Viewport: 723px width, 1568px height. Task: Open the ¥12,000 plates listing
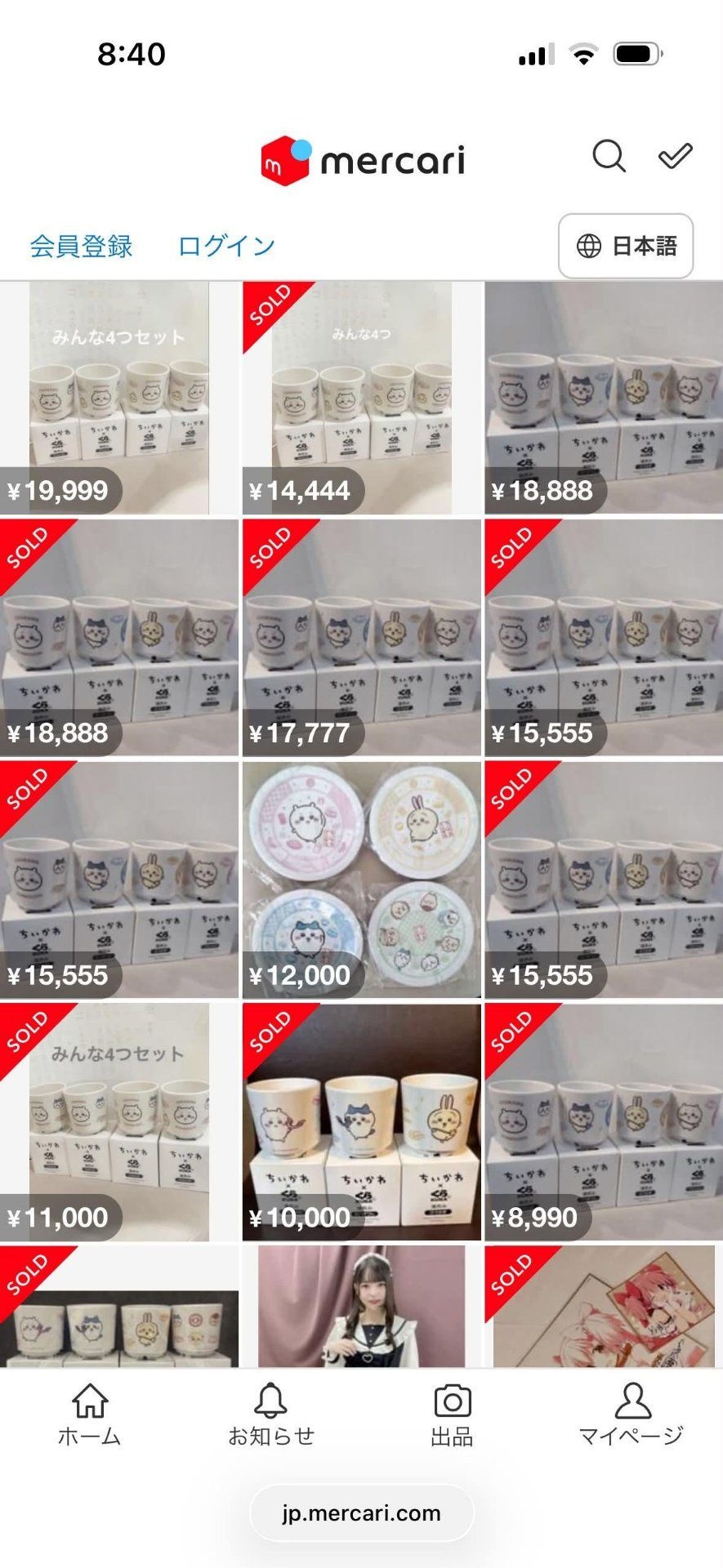pyautogui.click(x=361, y=880)
